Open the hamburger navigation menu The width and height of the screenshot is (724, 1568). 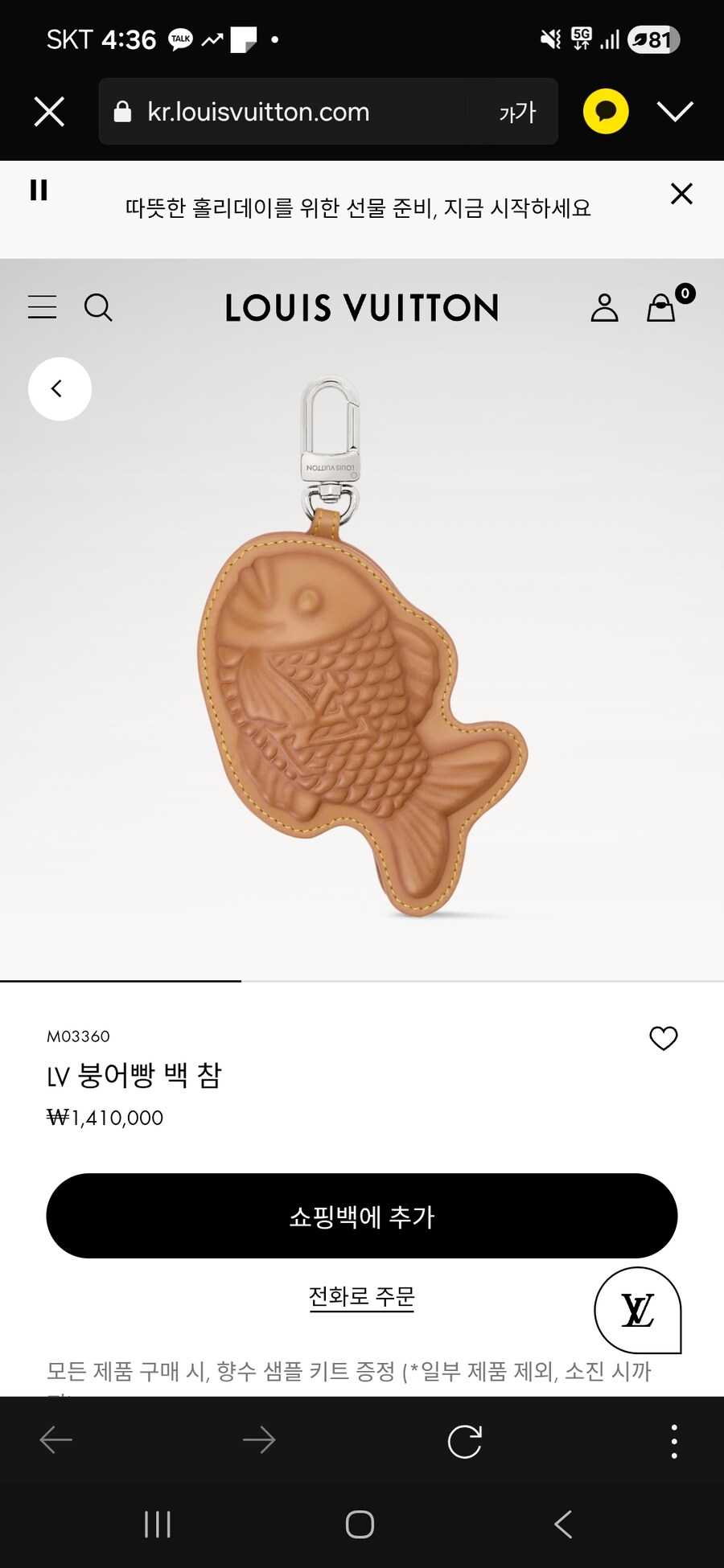(x=42, y=307)
